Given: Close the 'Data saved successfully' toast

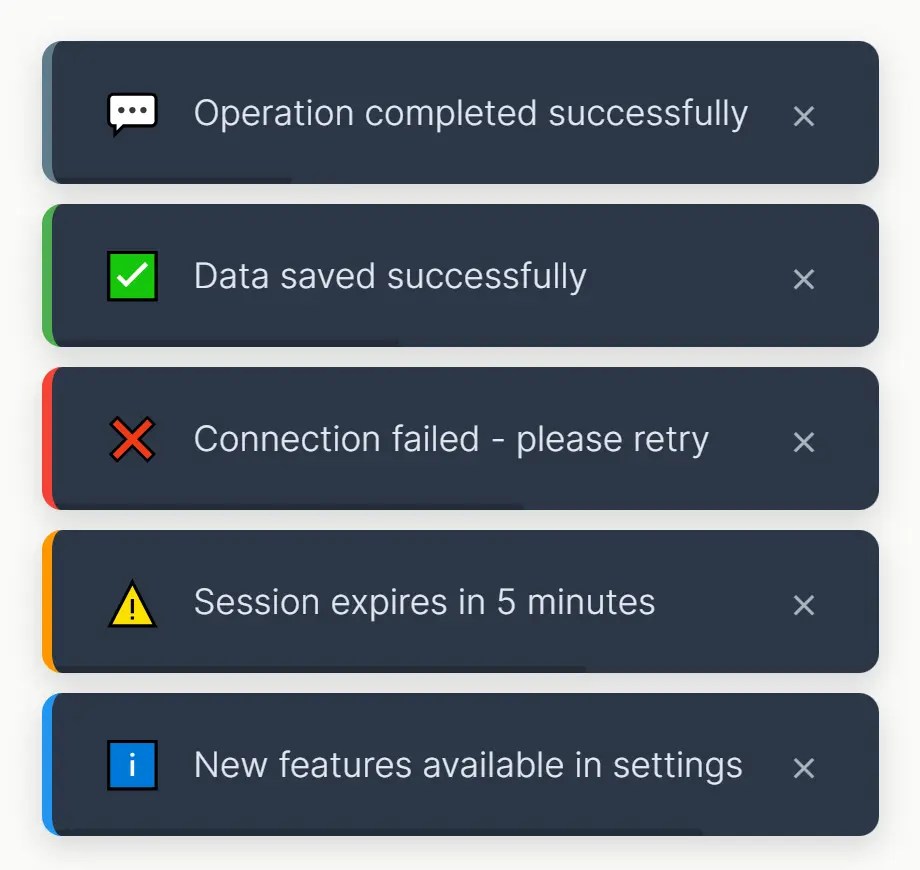Looking at the screenshot, I should [803, 279].
